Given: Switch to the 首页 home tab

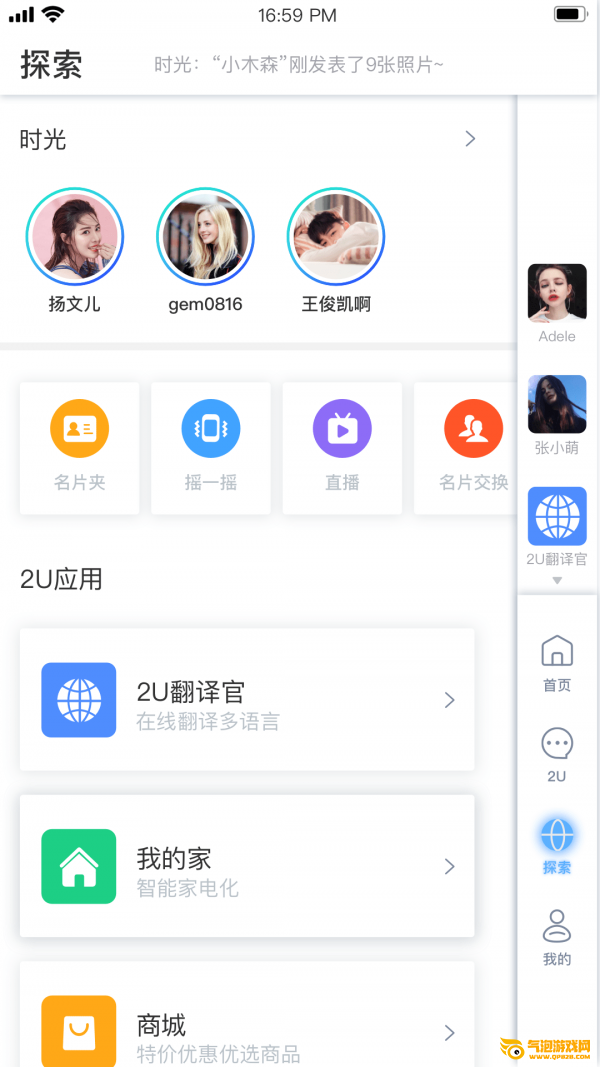Looking at the screenshot, I should (557, 663).
